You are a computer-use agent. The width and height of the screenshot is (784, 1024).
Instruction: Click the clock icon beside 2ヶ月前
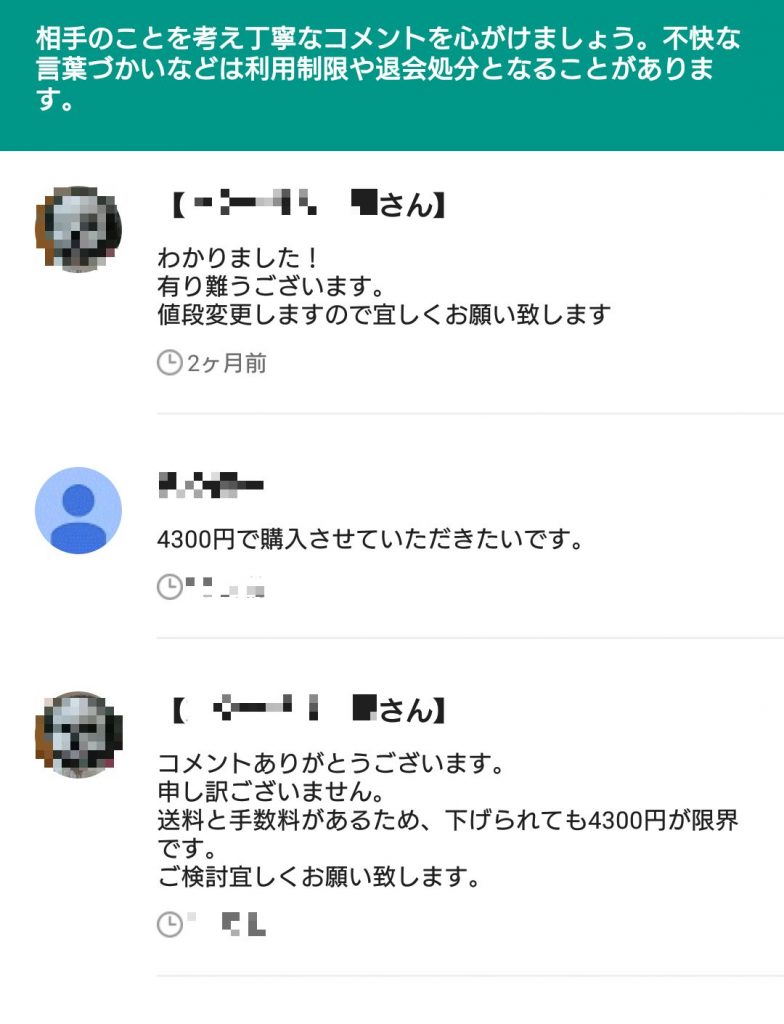[x=168, y=364]
